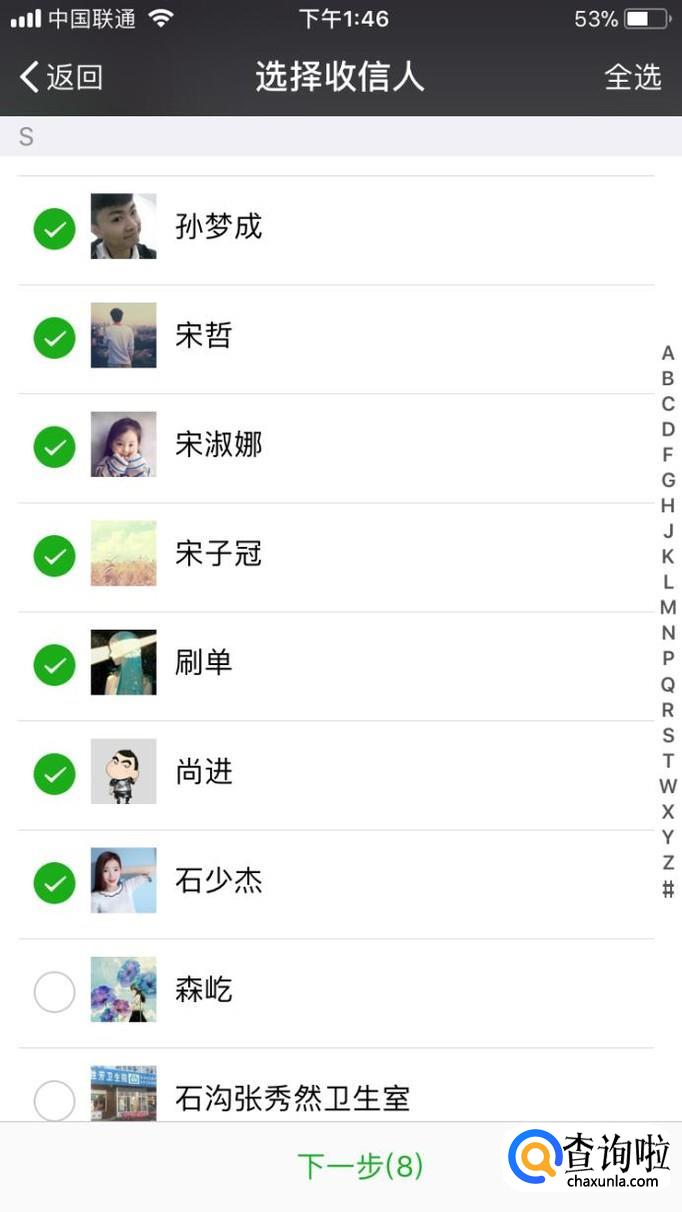Jump to # section in index
Screen dimensions: 682x1212
tap(668, 889)
